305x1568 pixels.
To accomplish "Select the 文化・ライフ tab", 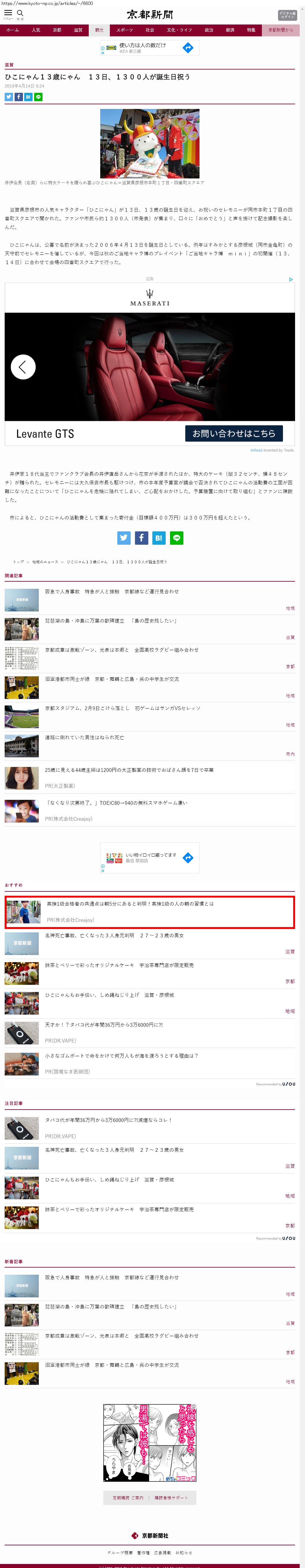I will pos(179,30).
